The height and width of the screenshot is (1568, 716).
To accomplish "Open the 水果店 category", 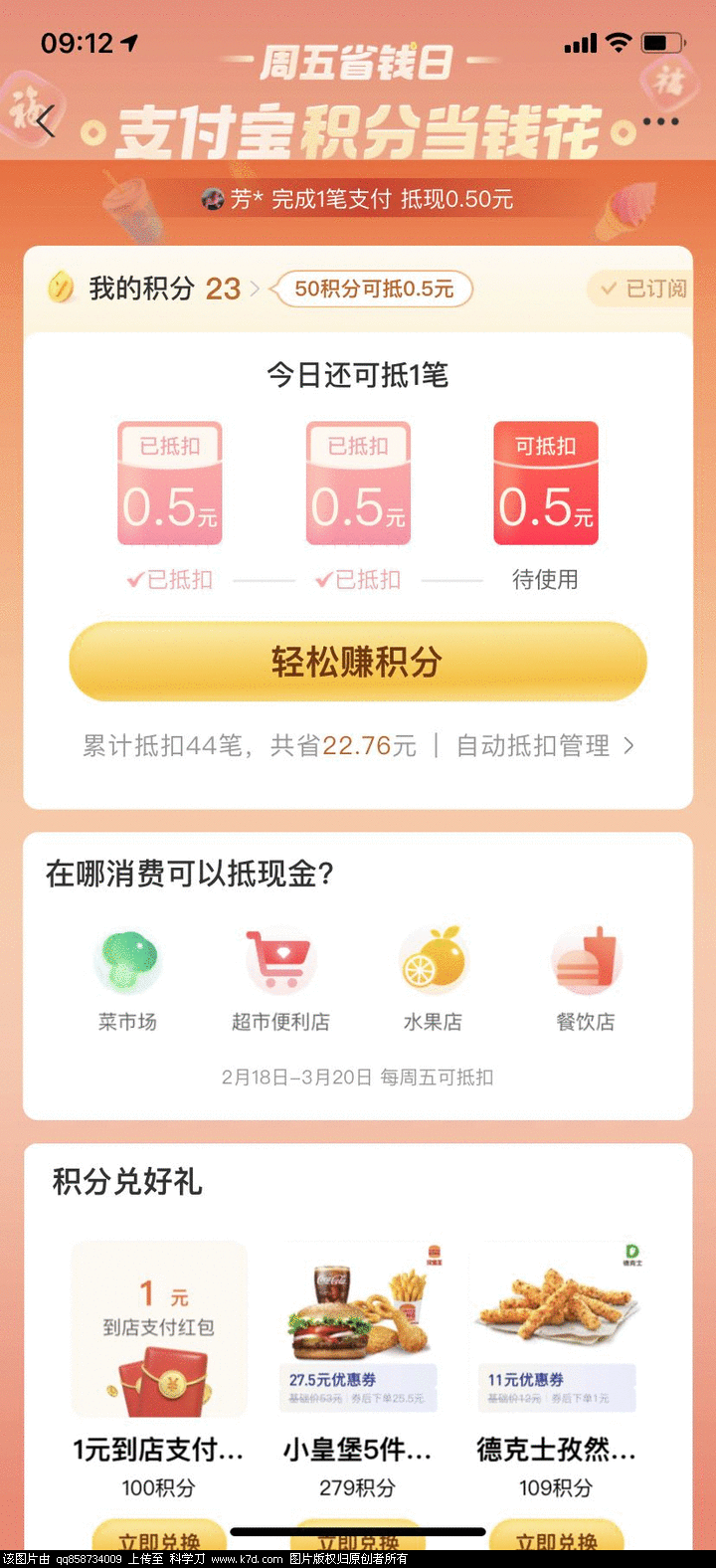I will click(x=433, y=980).
